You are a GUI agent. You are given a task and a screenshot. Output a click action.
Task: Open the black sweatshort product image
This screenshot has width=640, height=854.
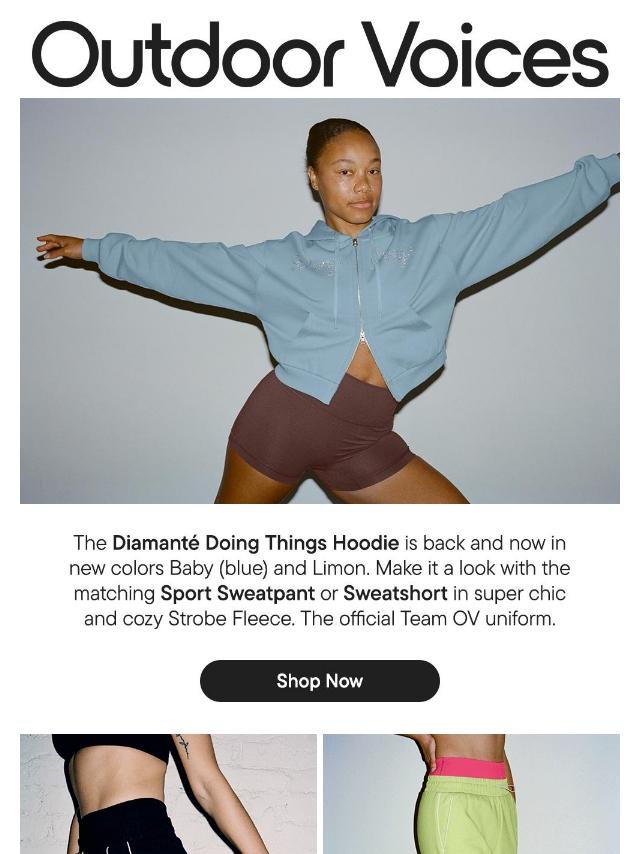(x=168, y=793)
